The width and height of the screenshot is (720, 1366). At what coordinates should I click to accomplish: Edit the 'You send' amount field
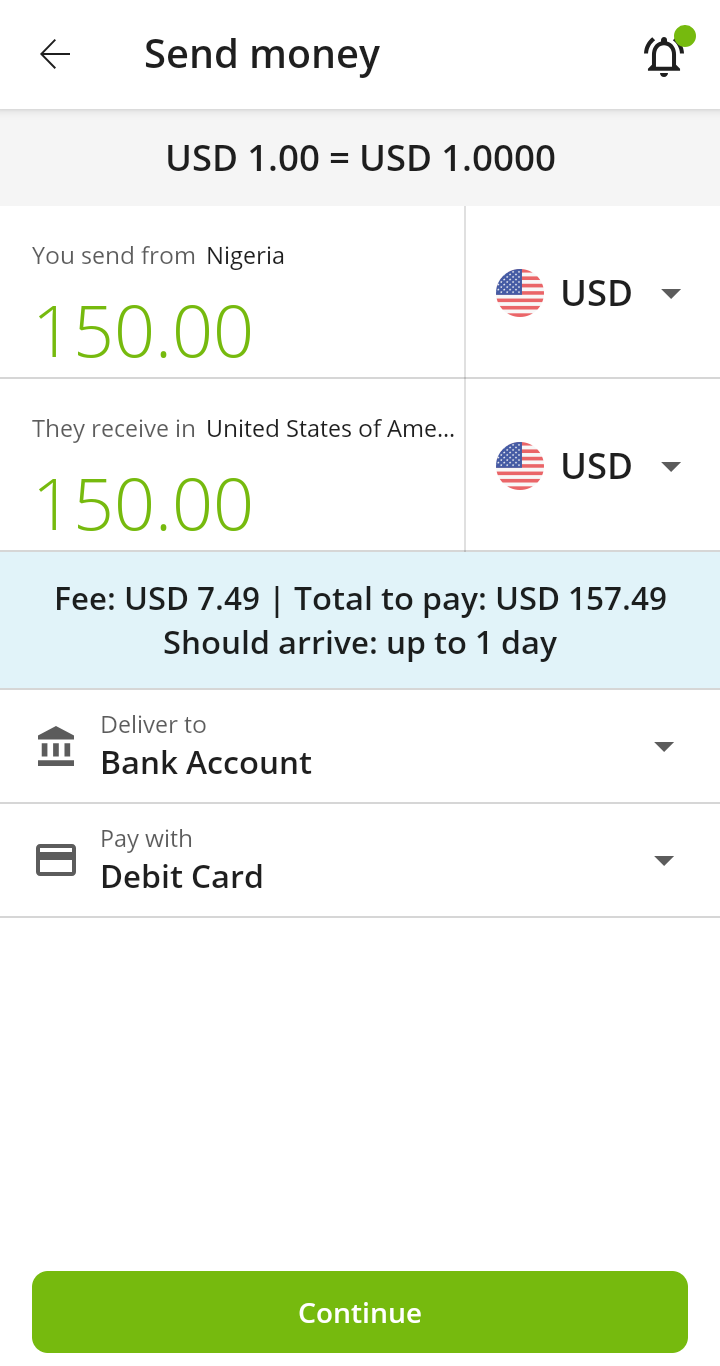(144, 331)
